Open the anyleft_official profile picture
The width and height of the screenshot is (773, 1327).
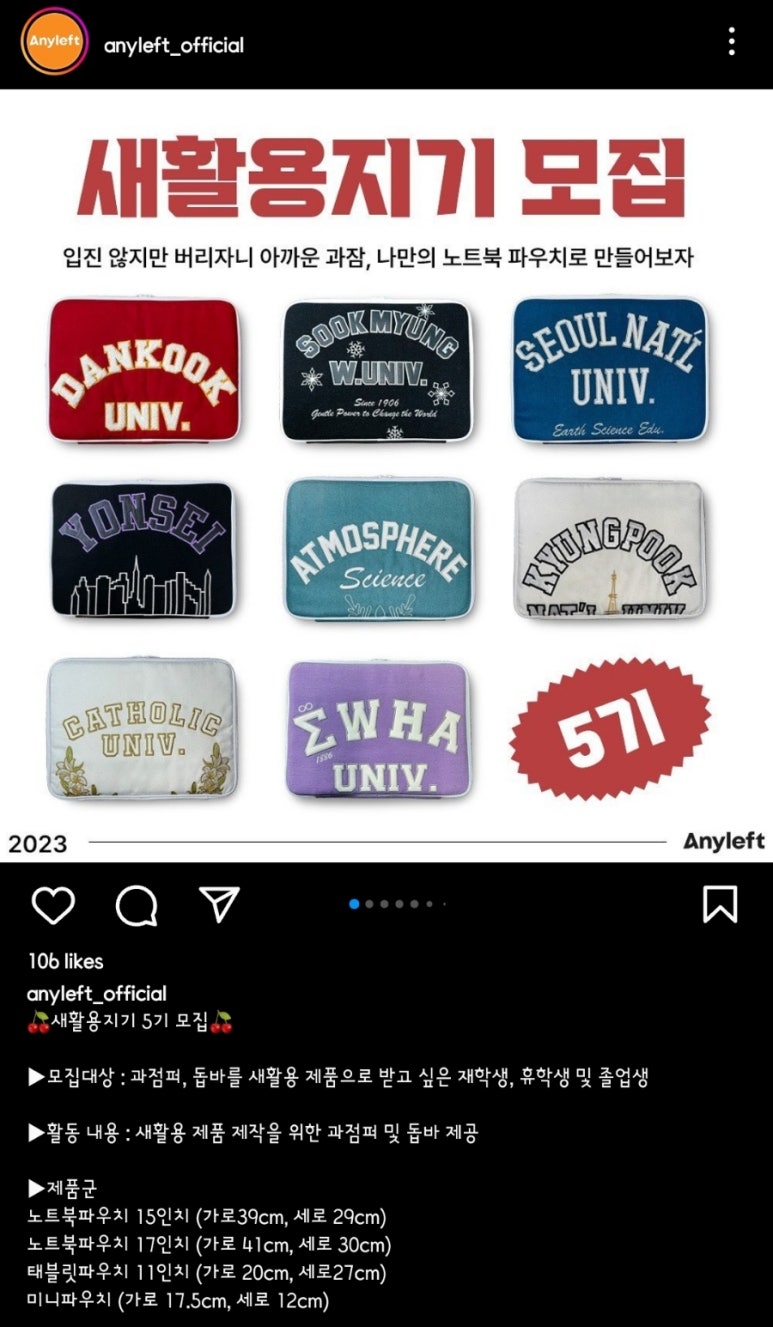(55, 42)
